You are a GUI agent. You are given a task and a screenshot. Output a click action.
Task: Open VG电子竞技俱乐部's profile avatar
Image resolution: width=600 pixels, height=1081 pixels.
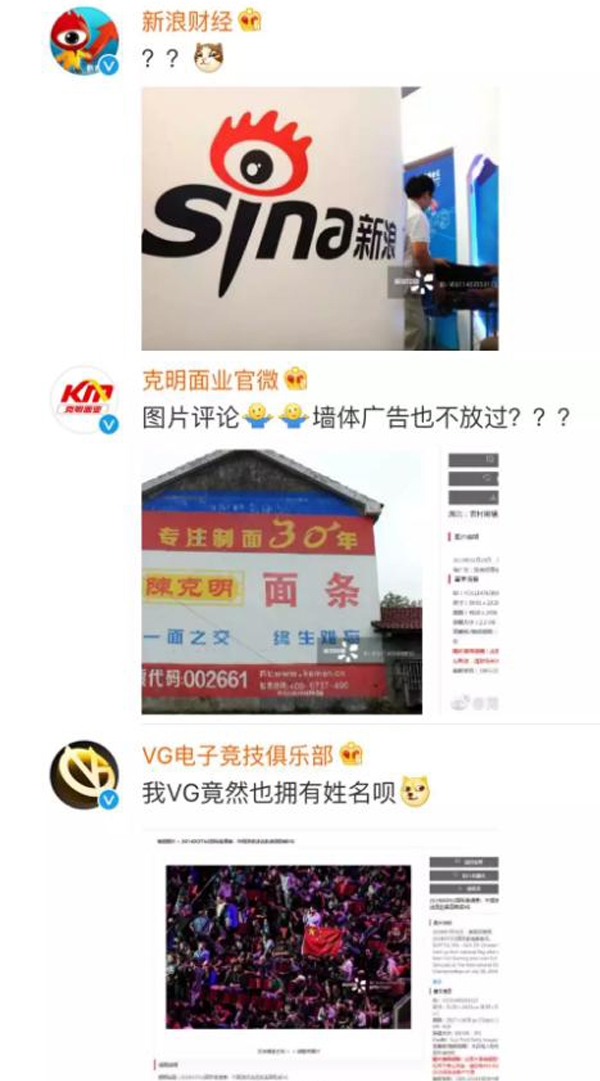tap(84, 775)
